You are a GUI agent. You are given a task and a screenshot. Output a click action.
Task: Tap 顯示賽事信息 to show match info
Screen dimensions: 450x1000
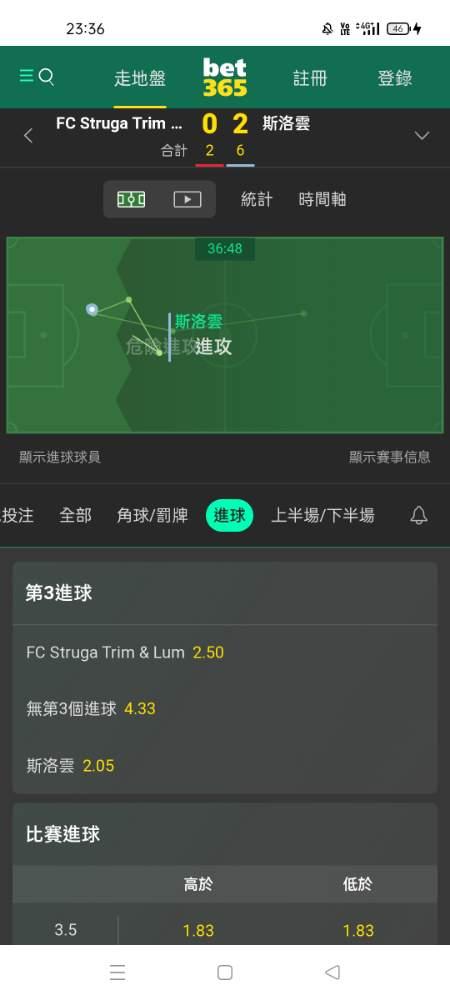[389, 457]
